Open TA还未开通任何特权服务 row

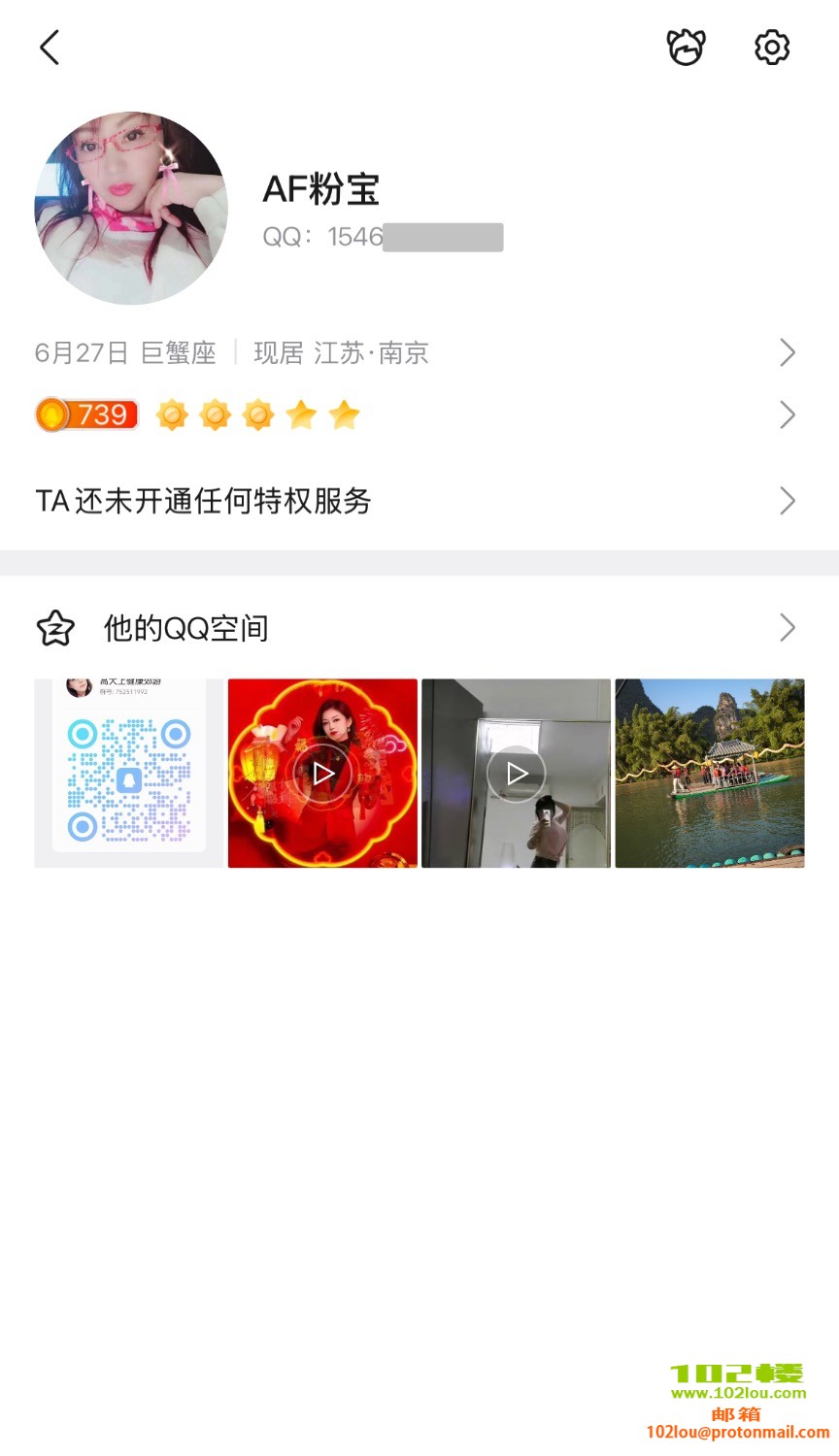418,501
